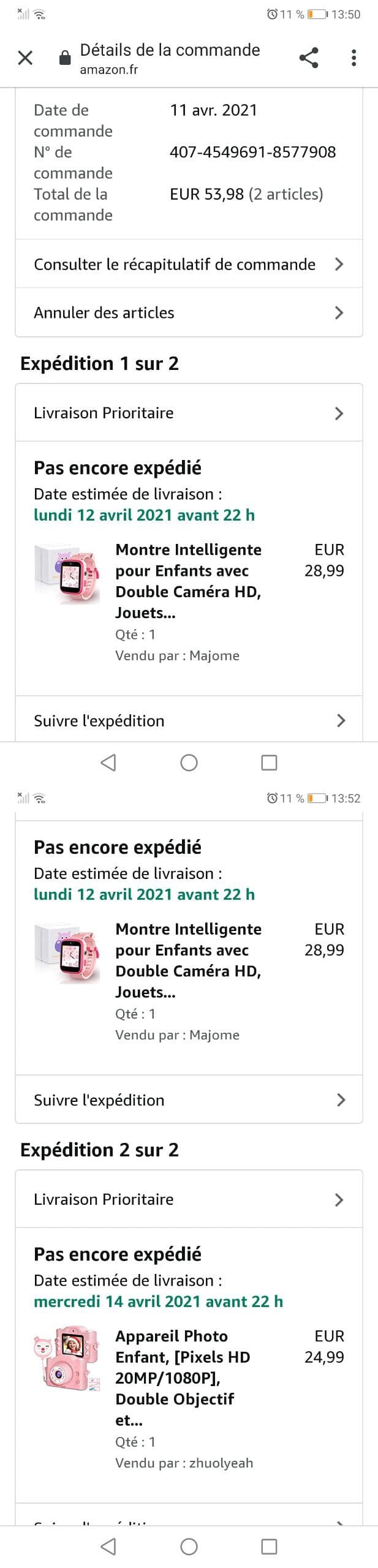Open the three-dot overflow menu

click(x=353, y=58)
